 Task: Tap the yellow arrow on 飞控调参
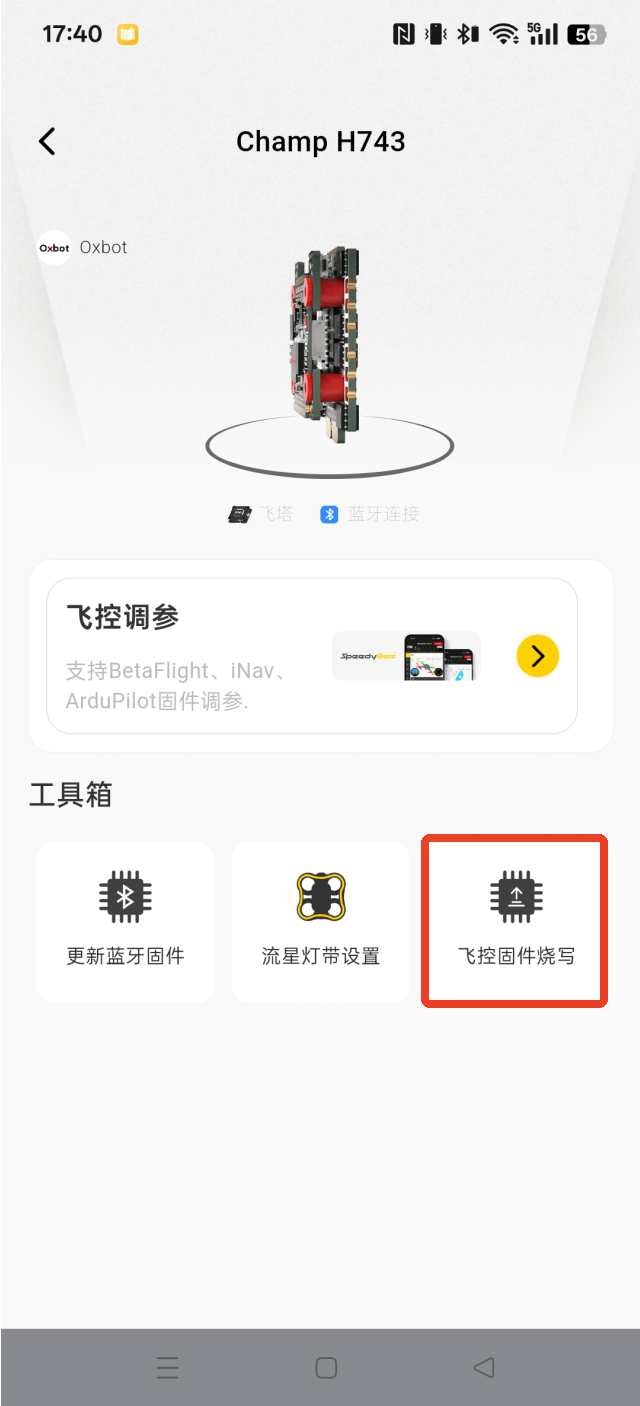pos(537,656)
